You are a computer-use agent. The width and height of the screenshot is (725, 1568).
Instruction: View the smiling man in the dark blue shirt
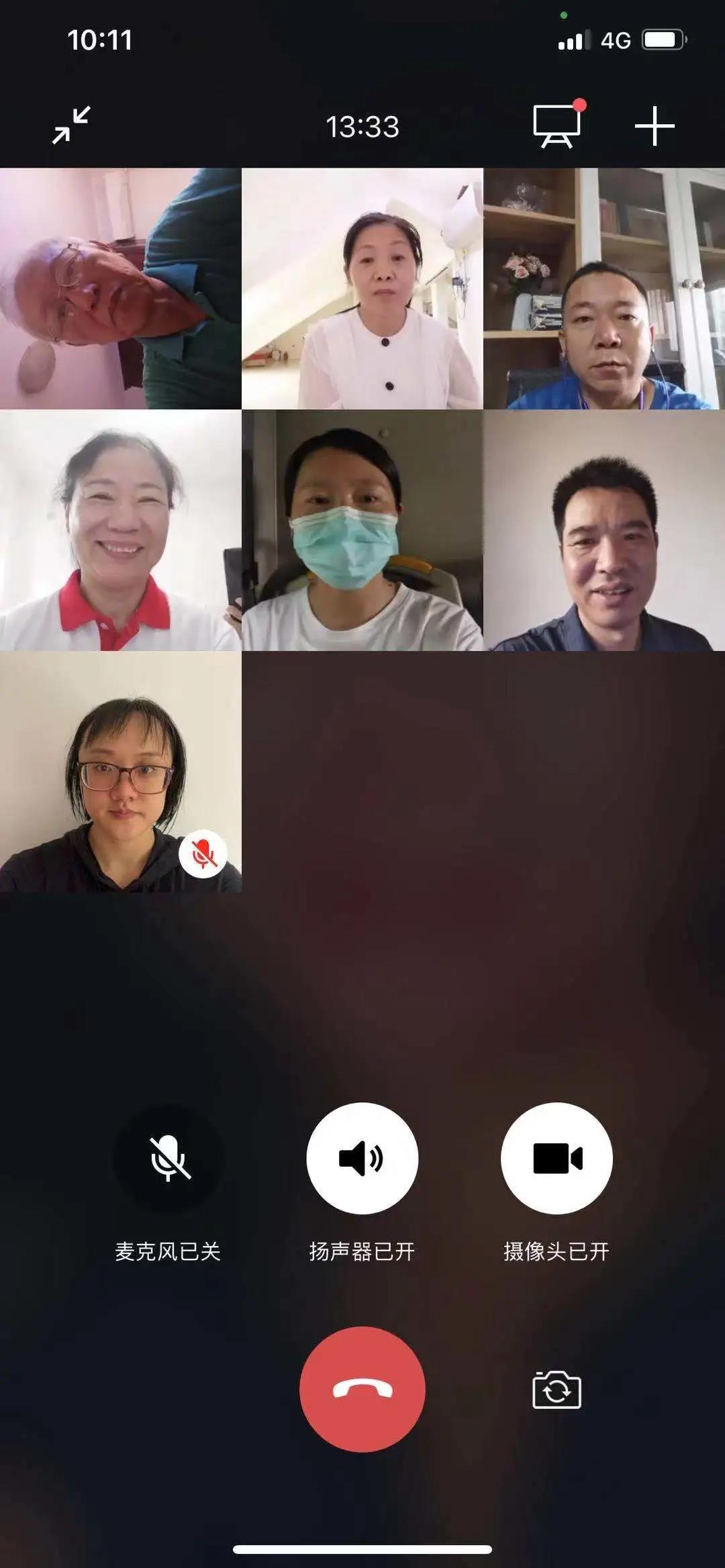(604, 530)
